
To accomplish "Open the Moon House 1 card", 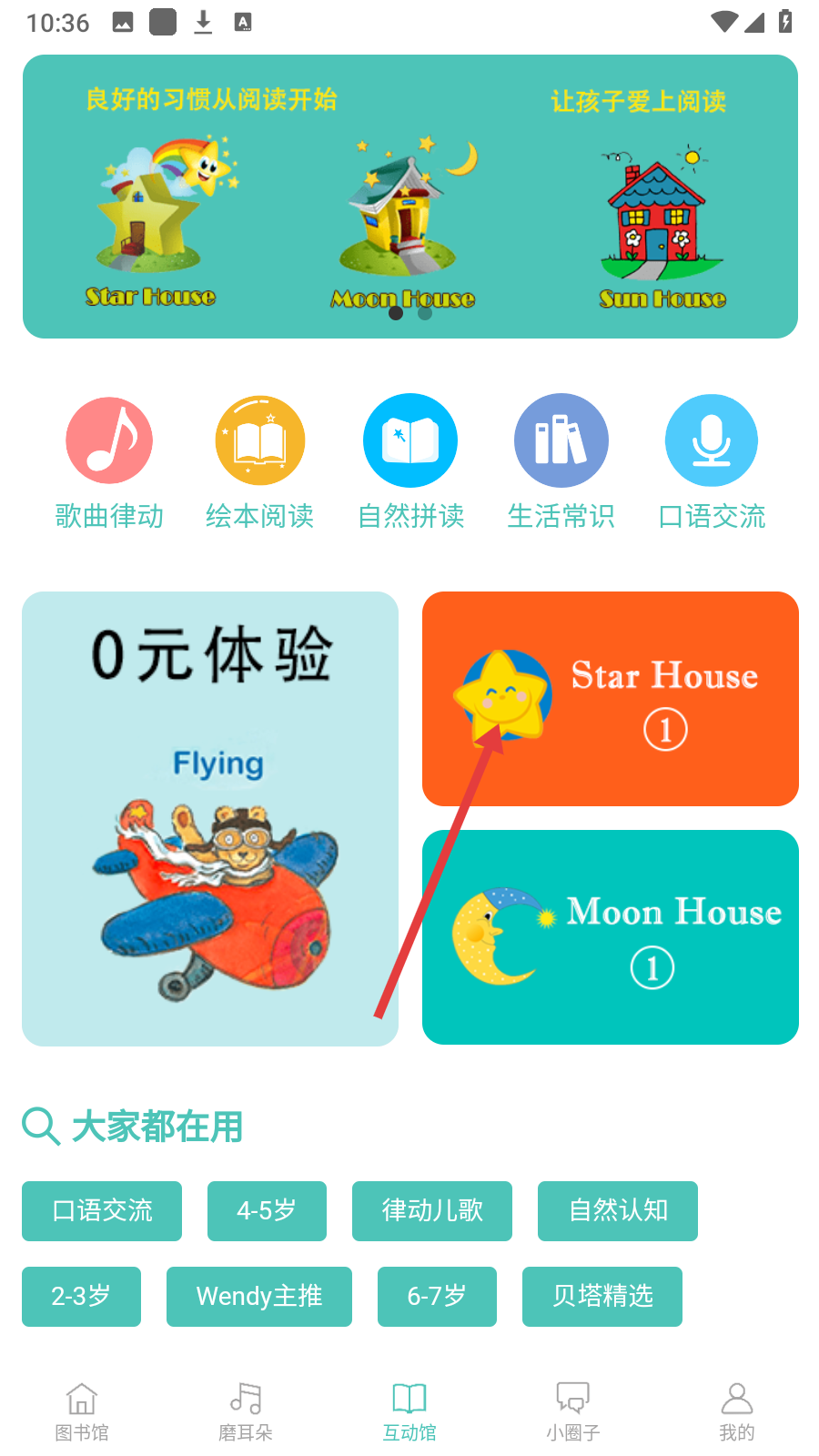I will (x=611, y=937).
